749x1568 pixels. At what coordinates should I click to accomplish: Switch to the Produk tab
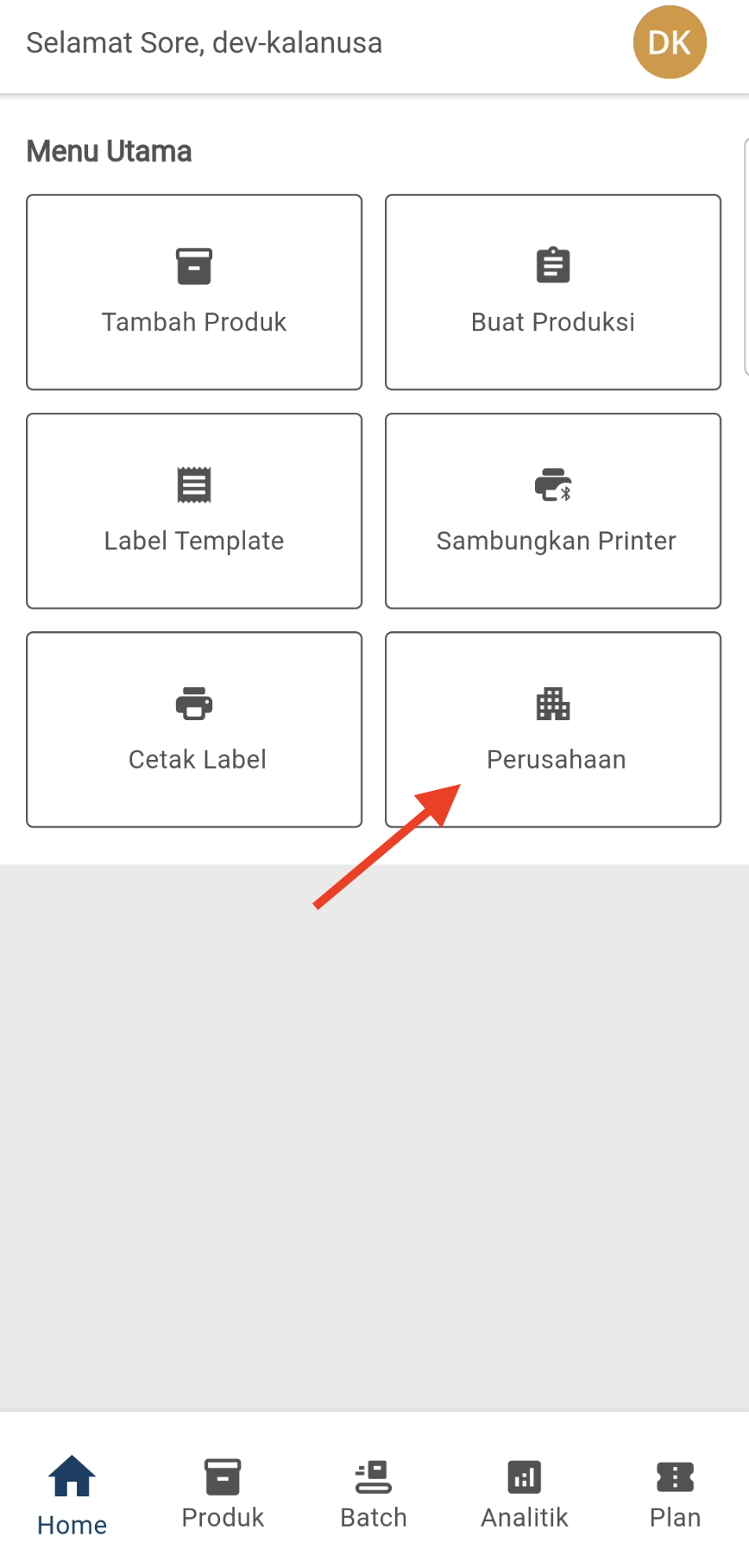coord(223,1494)
